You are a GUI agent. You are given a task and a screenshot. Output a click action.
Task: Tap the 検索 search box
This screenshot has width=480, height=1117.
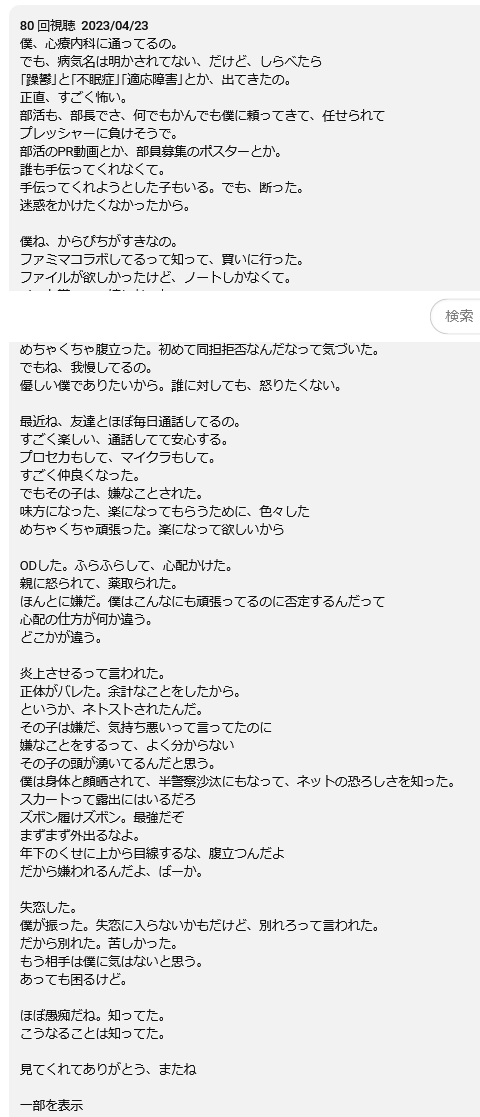(x=456, y=316)
